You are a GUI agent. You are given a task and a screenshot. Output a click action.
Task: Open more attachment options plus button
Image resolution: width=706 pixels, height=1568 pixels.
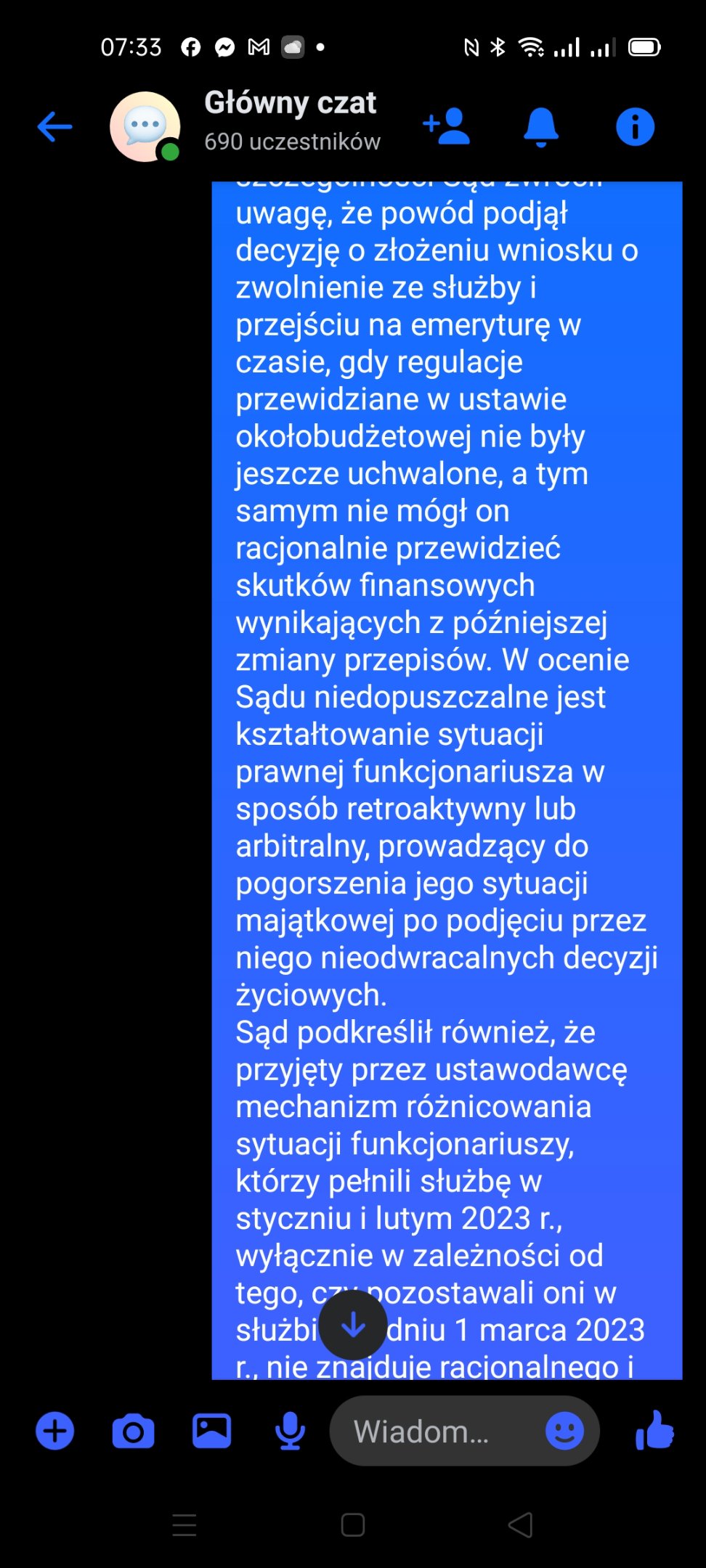click(x=55, y=1432)
